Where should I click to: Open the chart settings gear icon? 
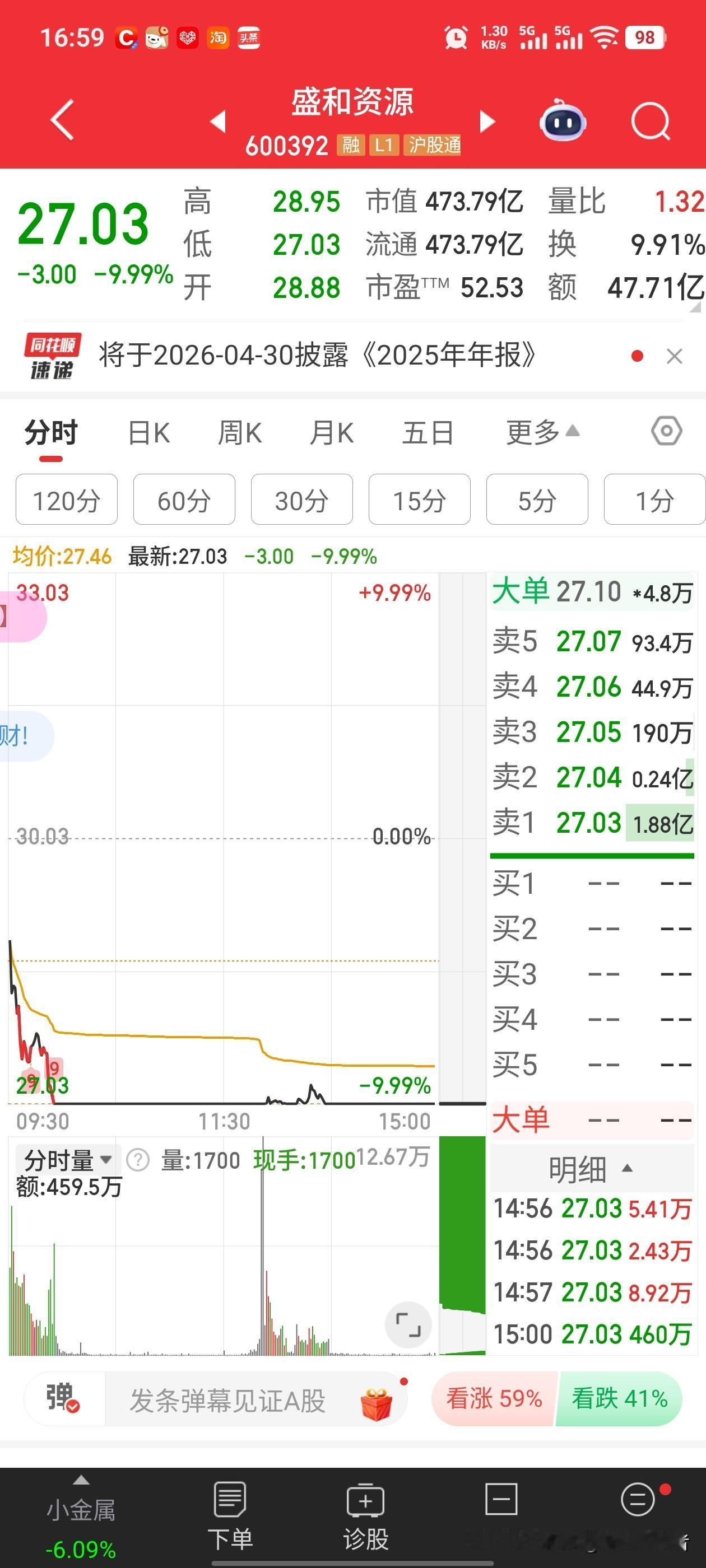667,431
